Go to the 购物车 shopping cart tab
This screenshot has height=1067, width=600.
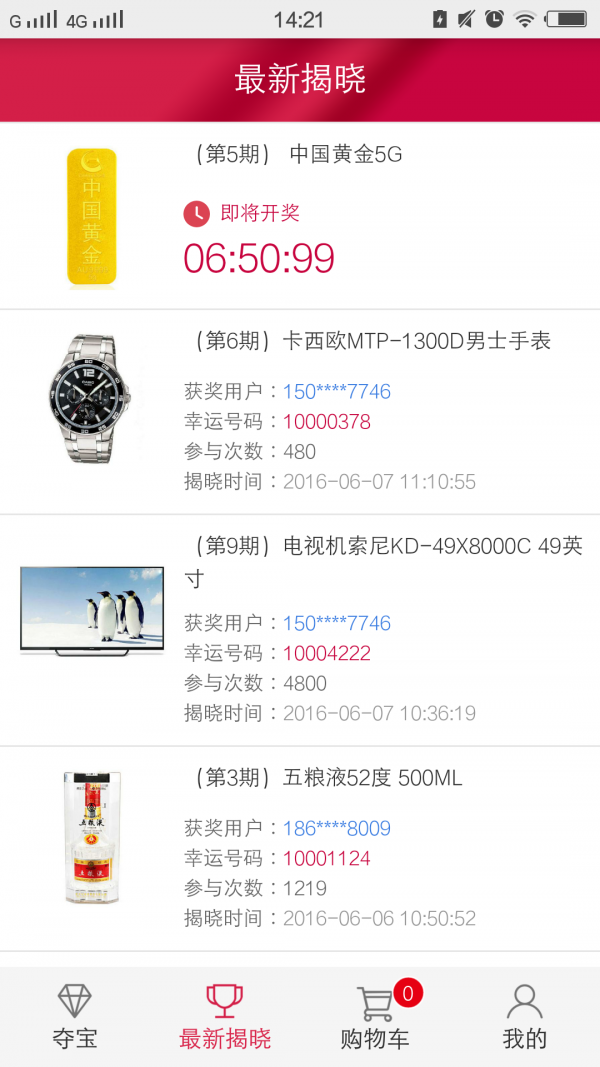[x=375, y=1016]
